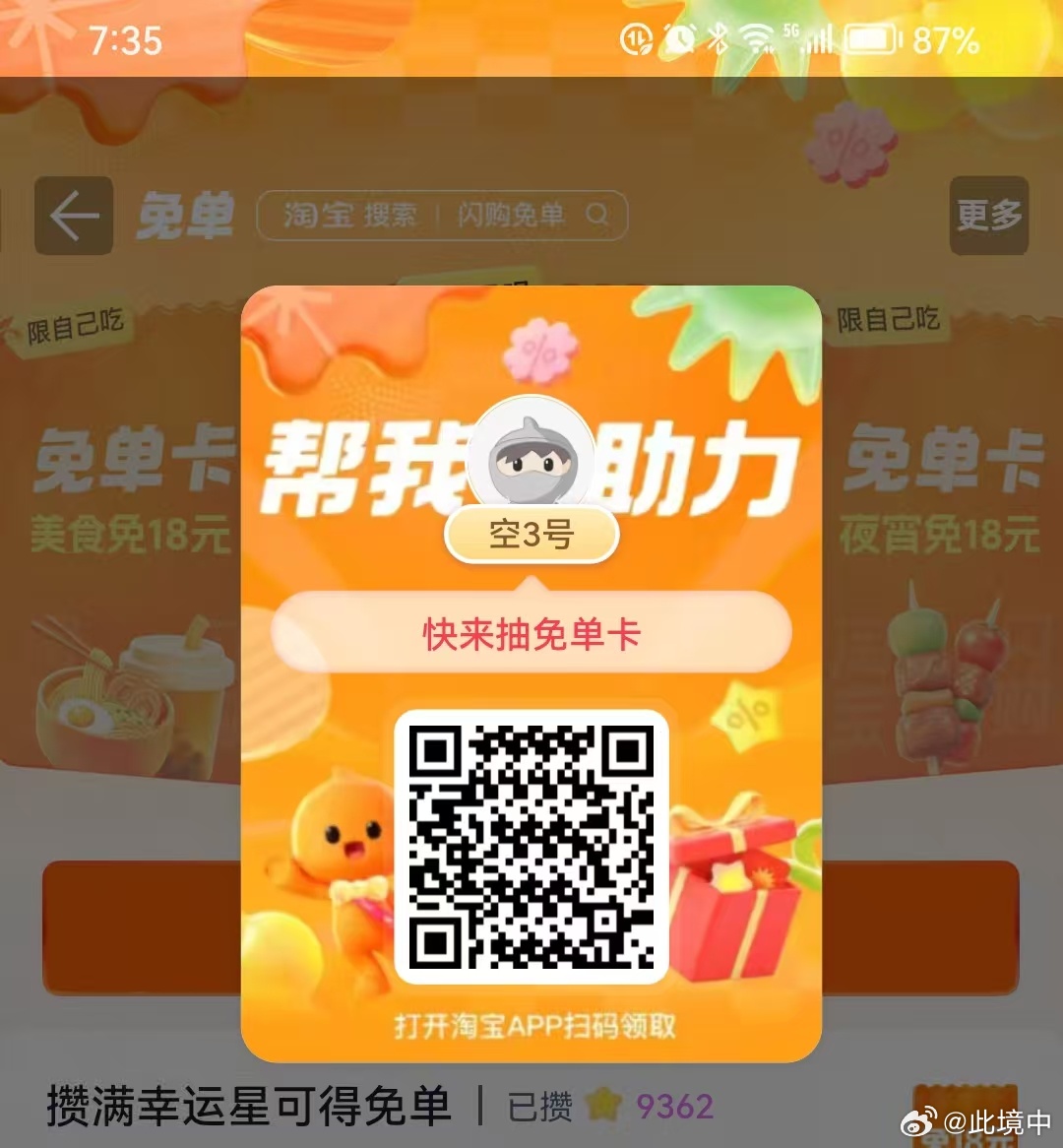Open the 更多 menu
Screen dimensions: 1063x1148
click(x=988, y=216)
